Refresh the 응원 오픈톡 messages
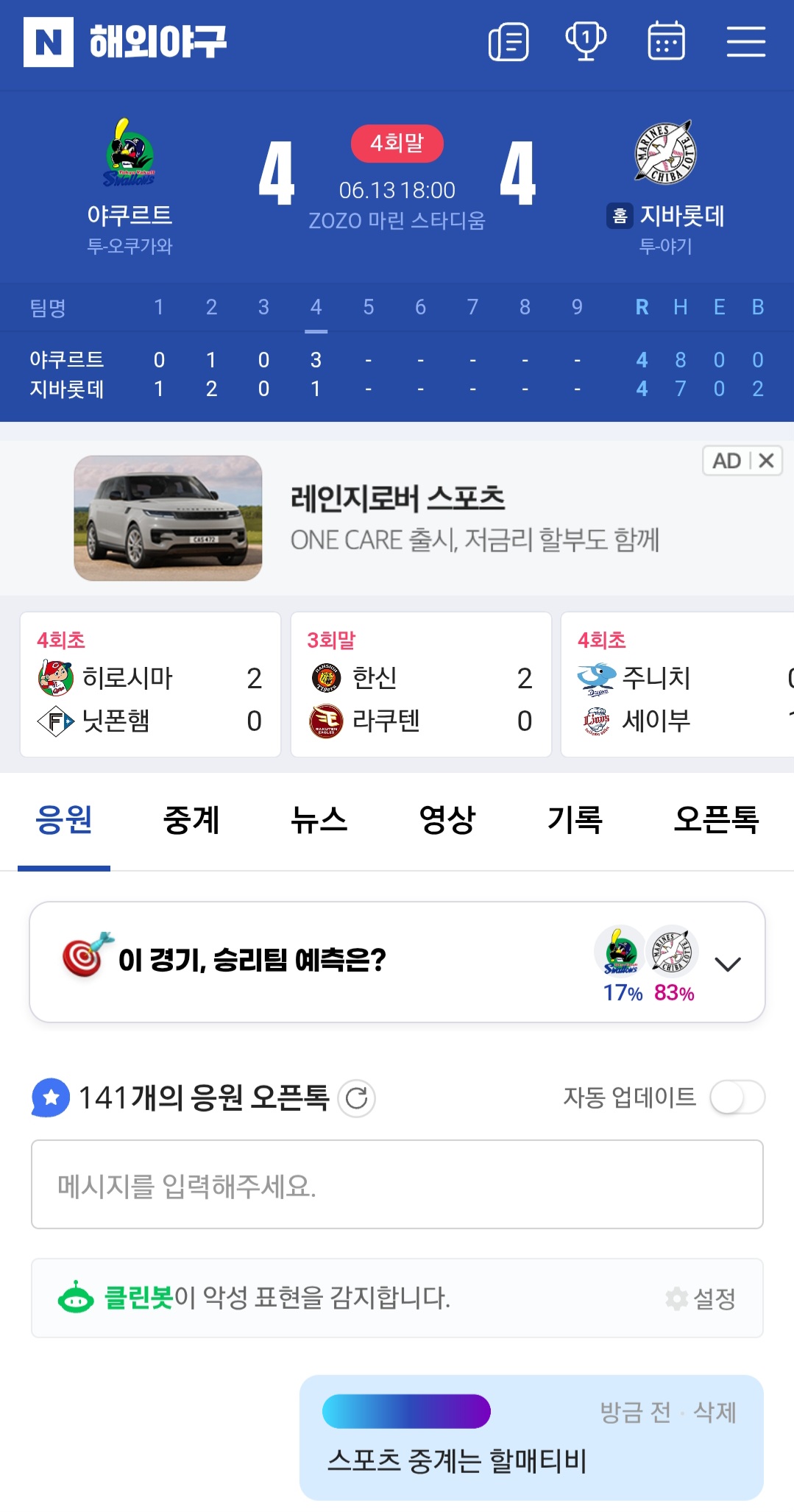794x1512 pixels. pos(357,1099)
